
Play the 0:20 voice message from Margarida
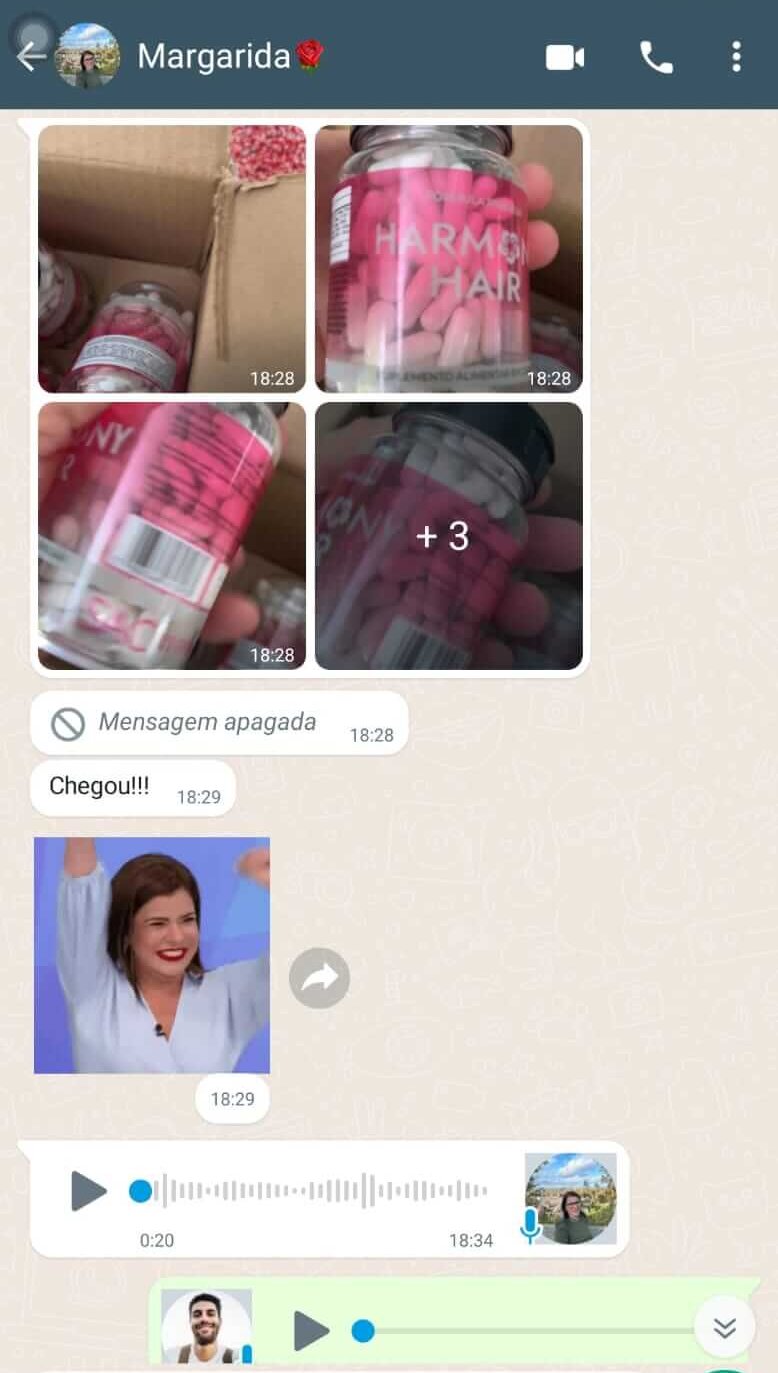(91, 1191)
